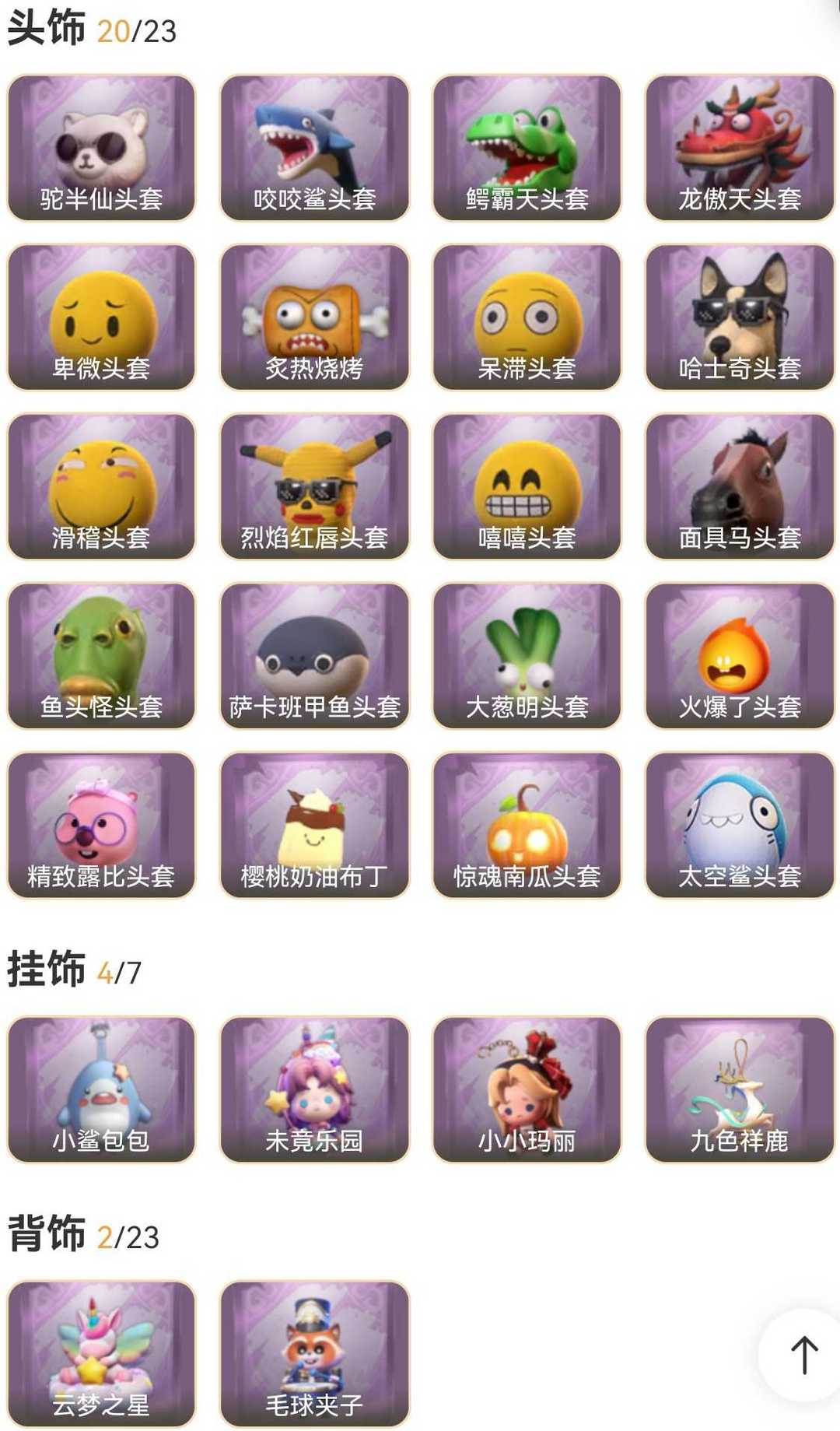Image resolution: width=840 pixels, height=1431 pixels.
Task: View the 鳄霸天头套 crocodile headgear
Action: click(527, 148)
